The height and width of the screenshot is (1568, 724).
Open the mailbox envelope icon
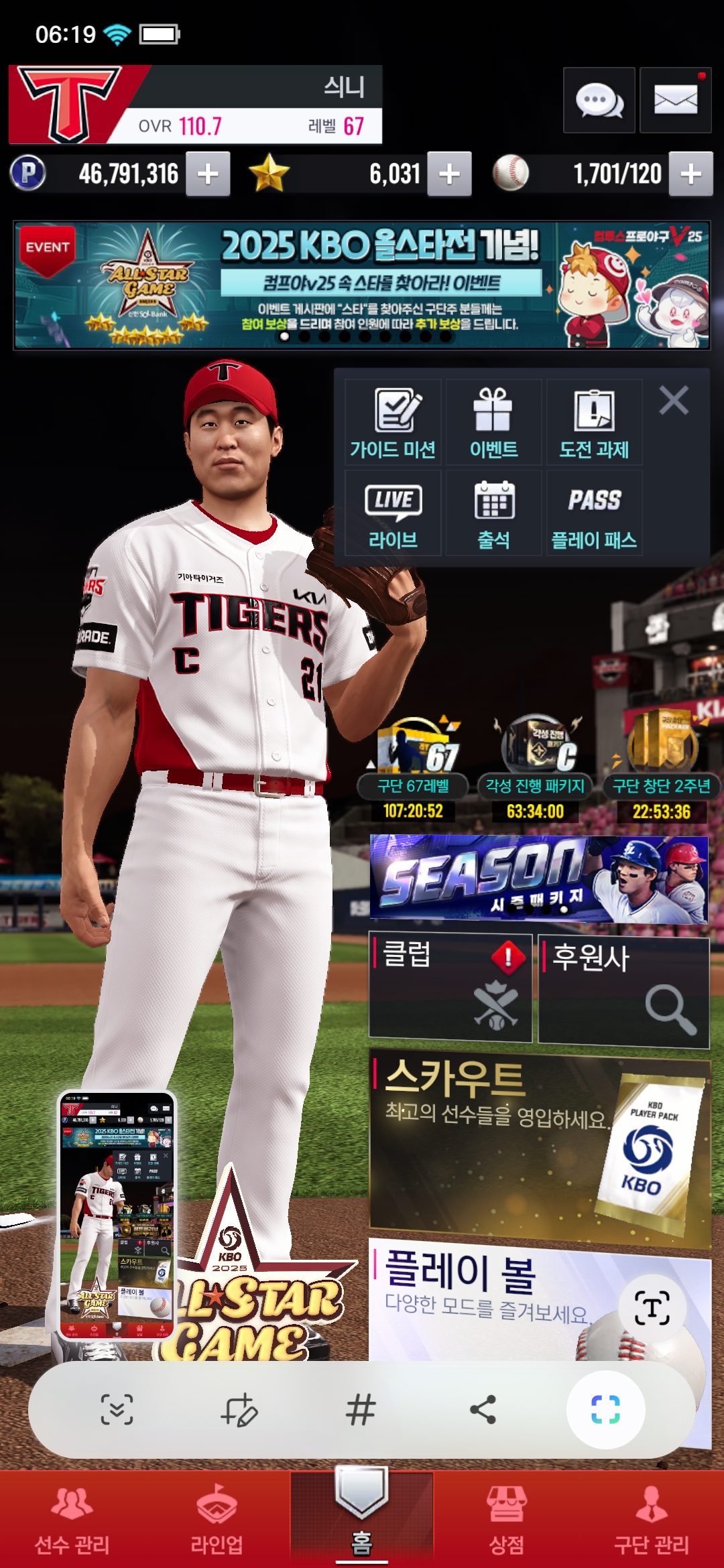pos(675,101)
